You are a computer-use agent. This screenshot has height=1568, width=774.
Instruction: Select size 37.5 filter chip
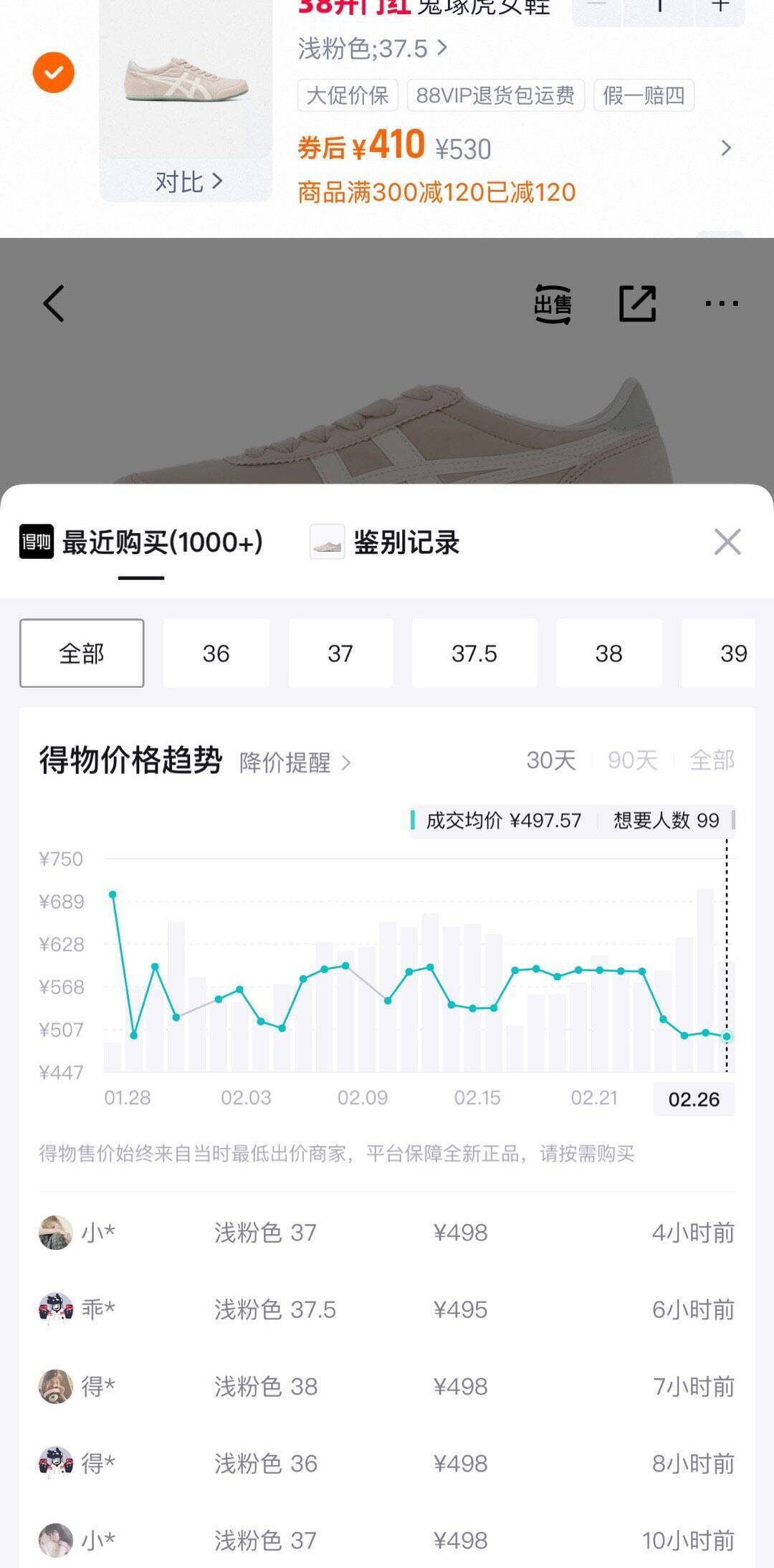(x=474, y=653)
